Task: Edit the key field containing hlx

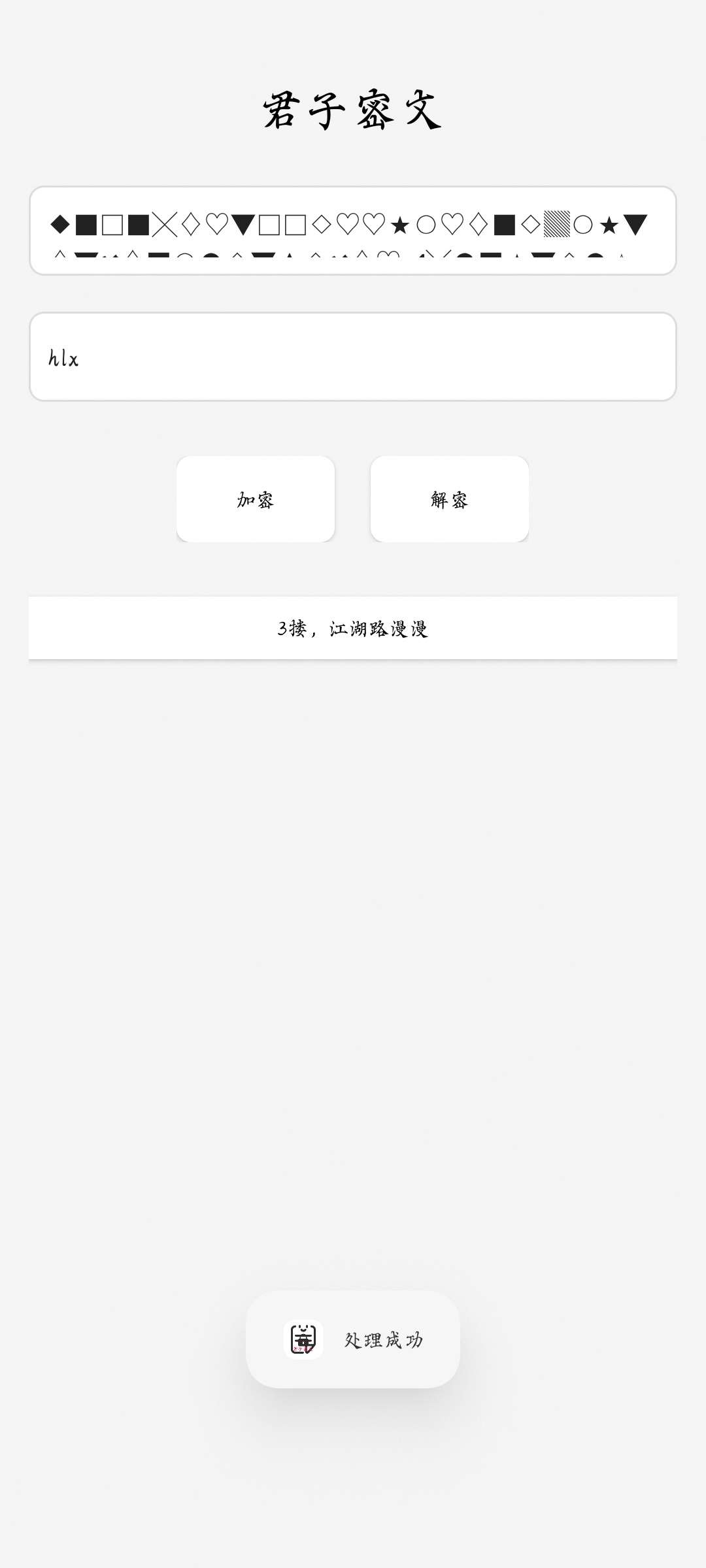Action: click(353, 357)
